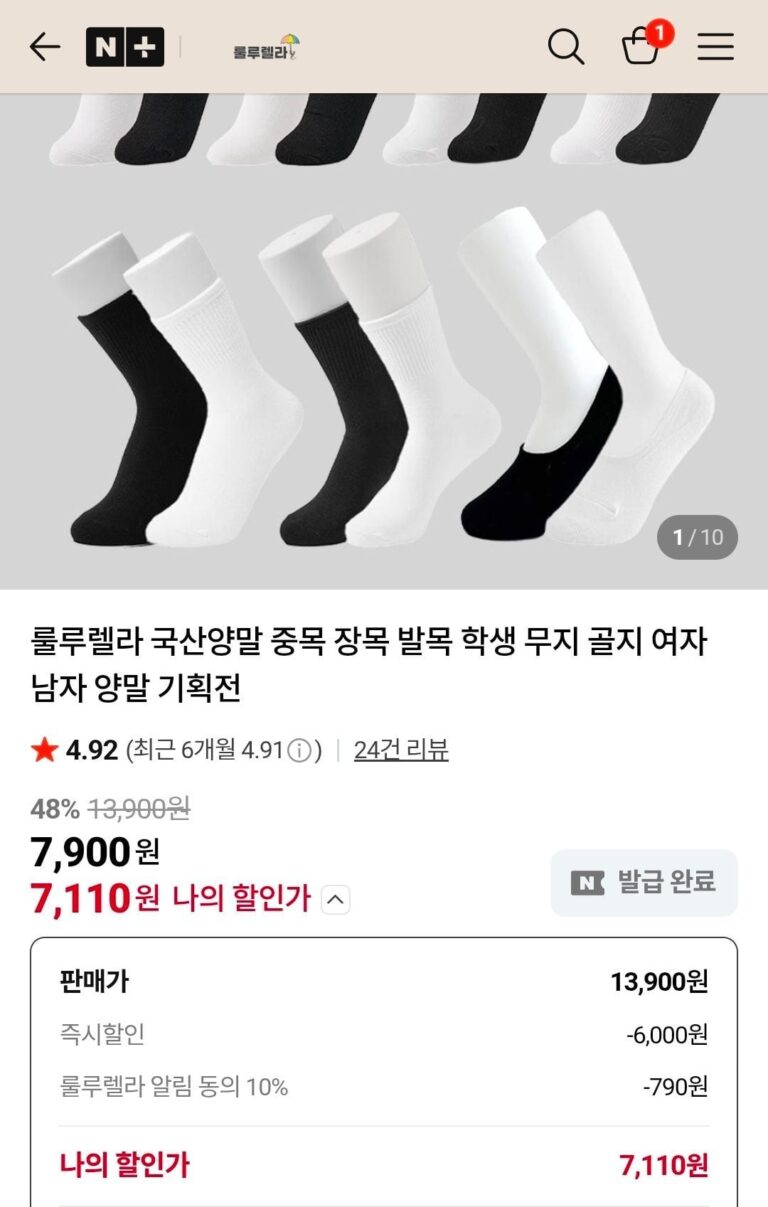768x1207 pixels.
Task: Collapse the 나의 할인가 details
Action: coord(337,900)
